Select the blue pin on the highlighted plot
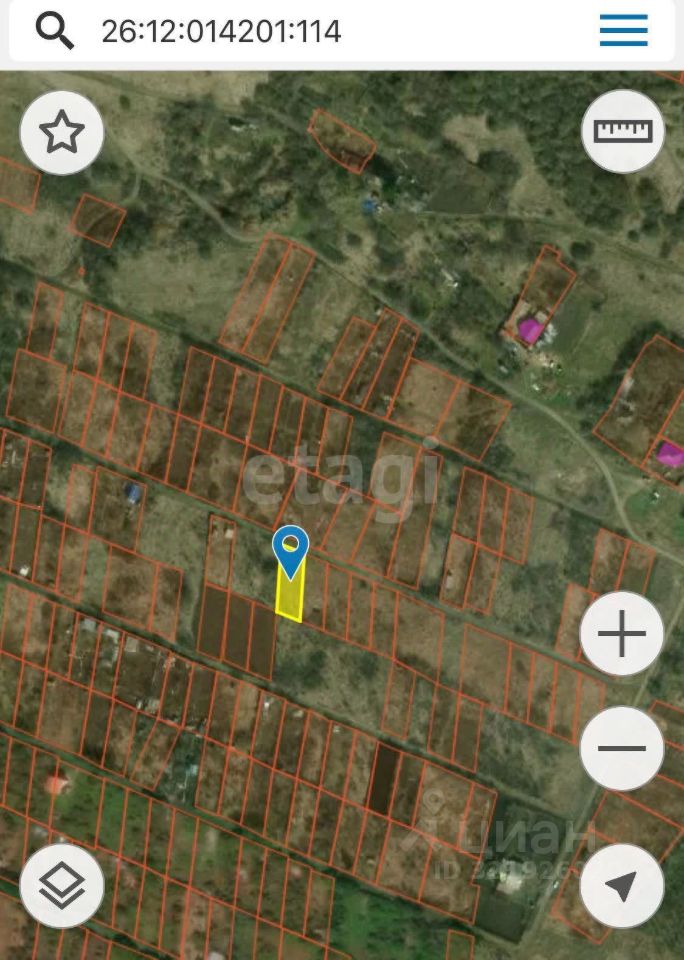Screen dimensions: 684x960 pos(291,548)
